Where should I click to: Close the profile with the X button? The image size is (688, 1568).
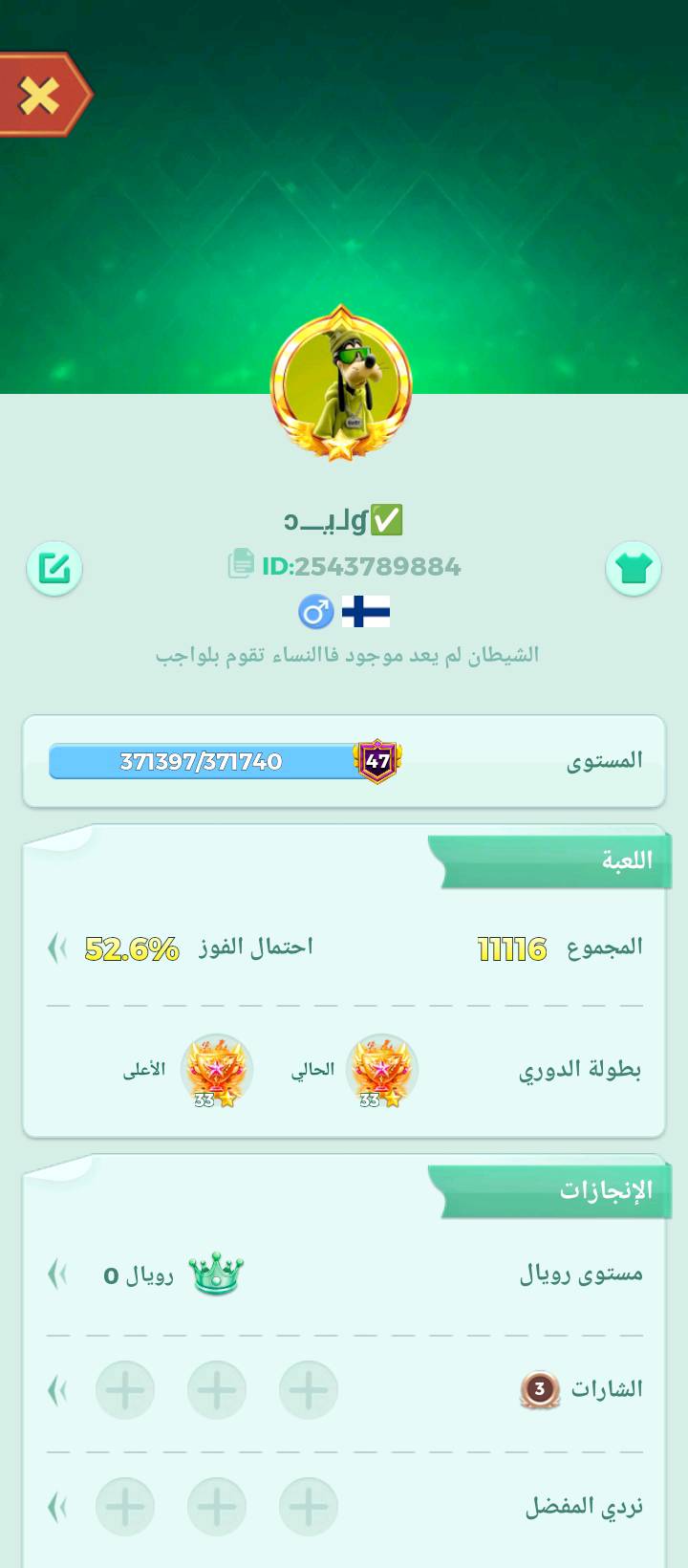point(40,96)
